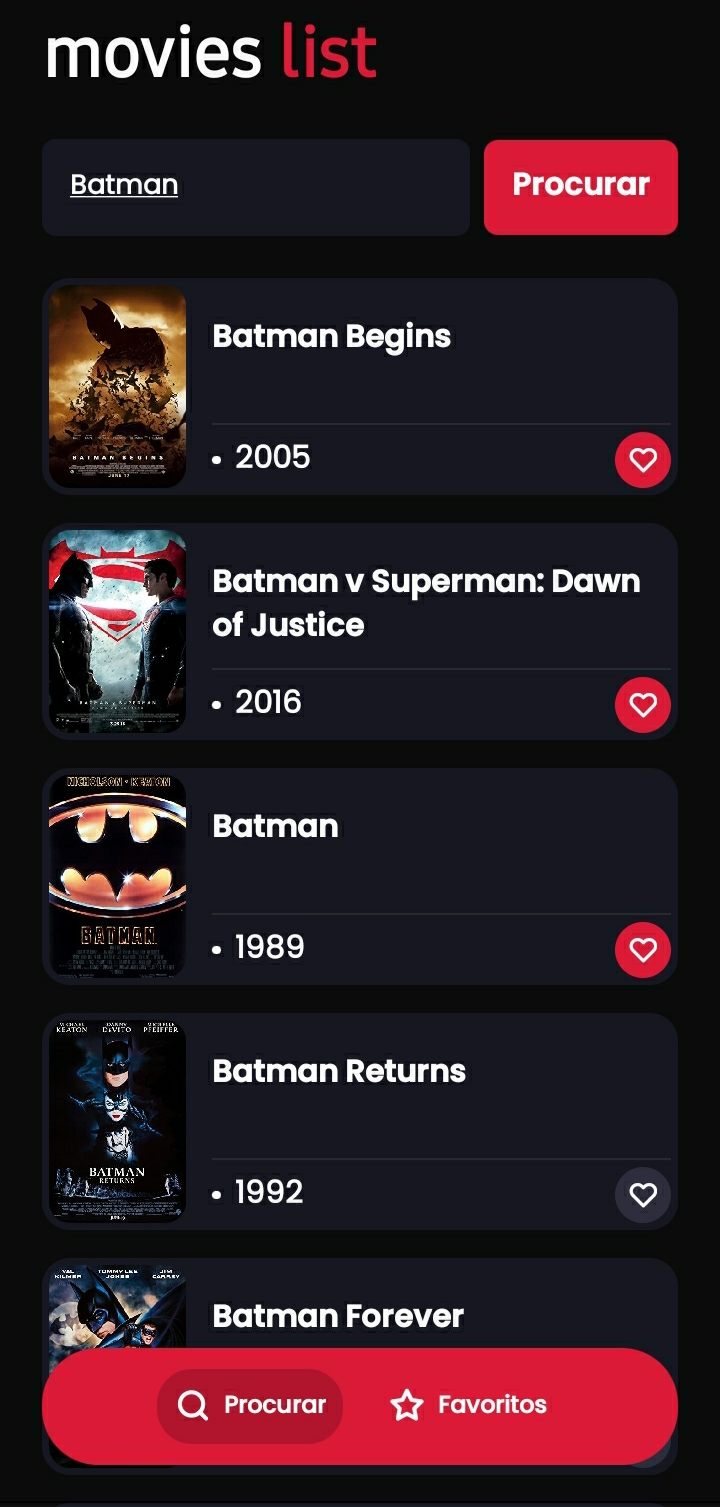Tap the search field containing Batman

(x=255, y=187)
